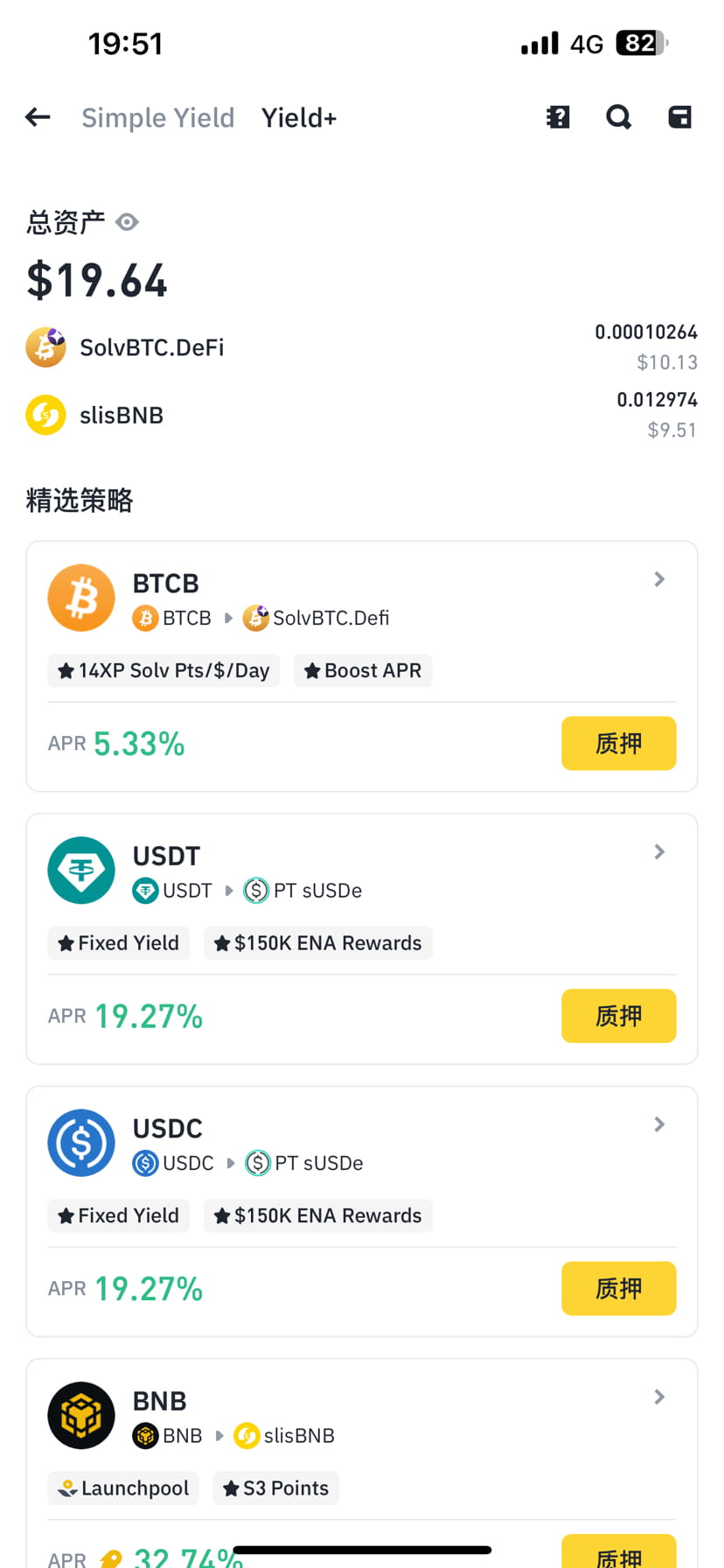Open the wallet history icon
The width and height of the screenshot is (724, 1568).
point(679,117)
